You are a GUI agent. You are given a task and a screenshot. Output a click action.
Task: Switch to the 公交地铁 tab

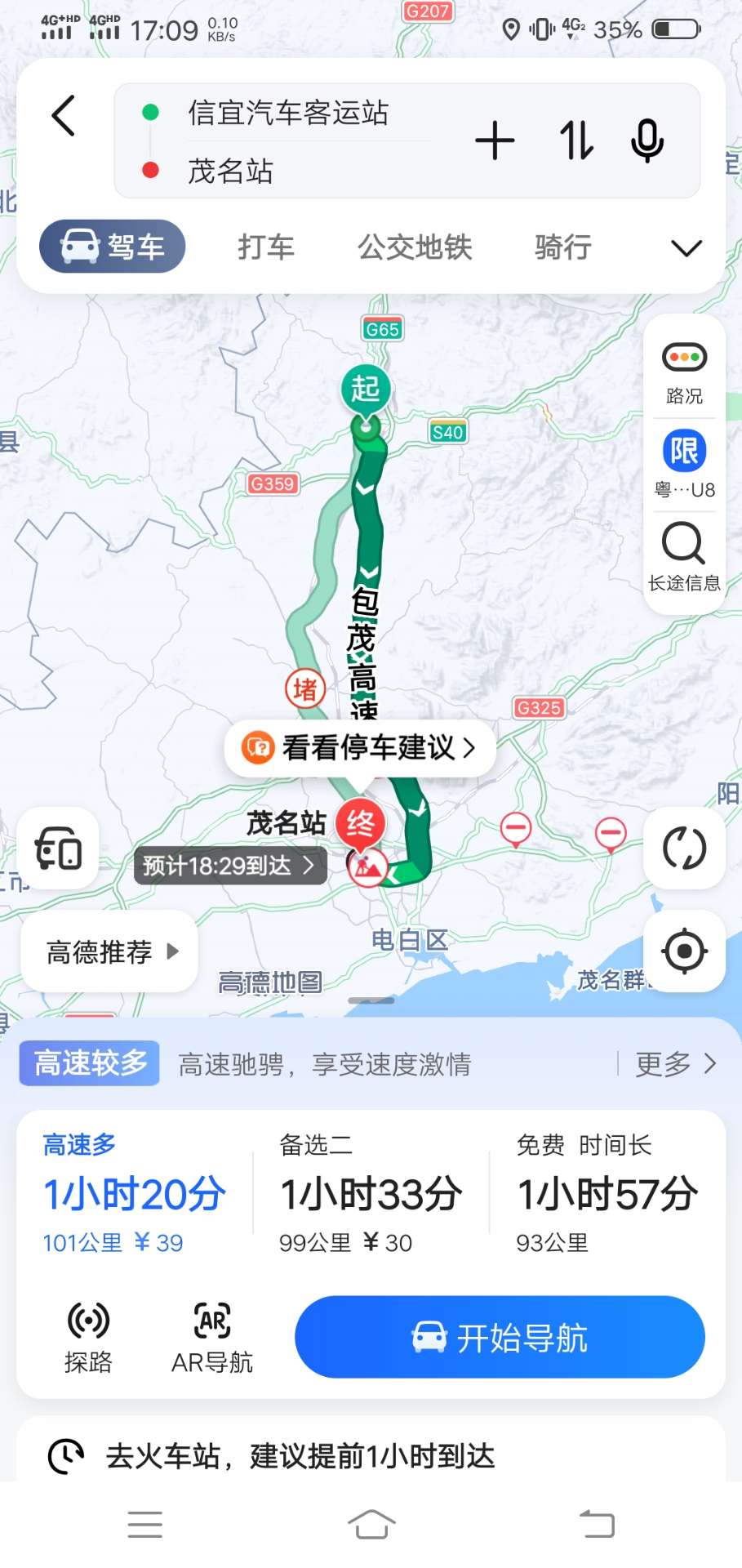click(x=415, y=247)
